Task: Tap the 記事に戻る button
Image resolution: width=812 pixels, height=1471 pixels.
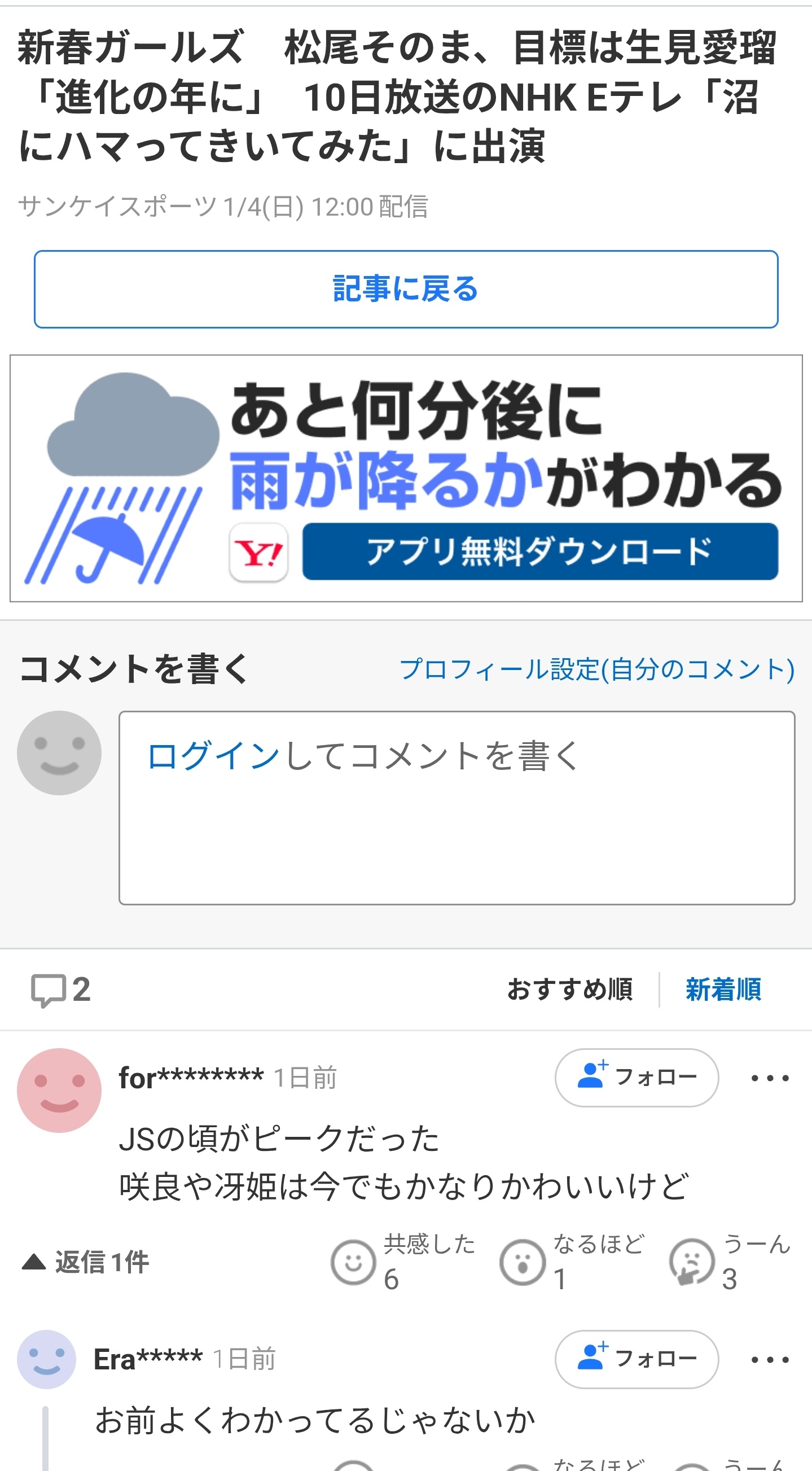Action: point(405,289)
